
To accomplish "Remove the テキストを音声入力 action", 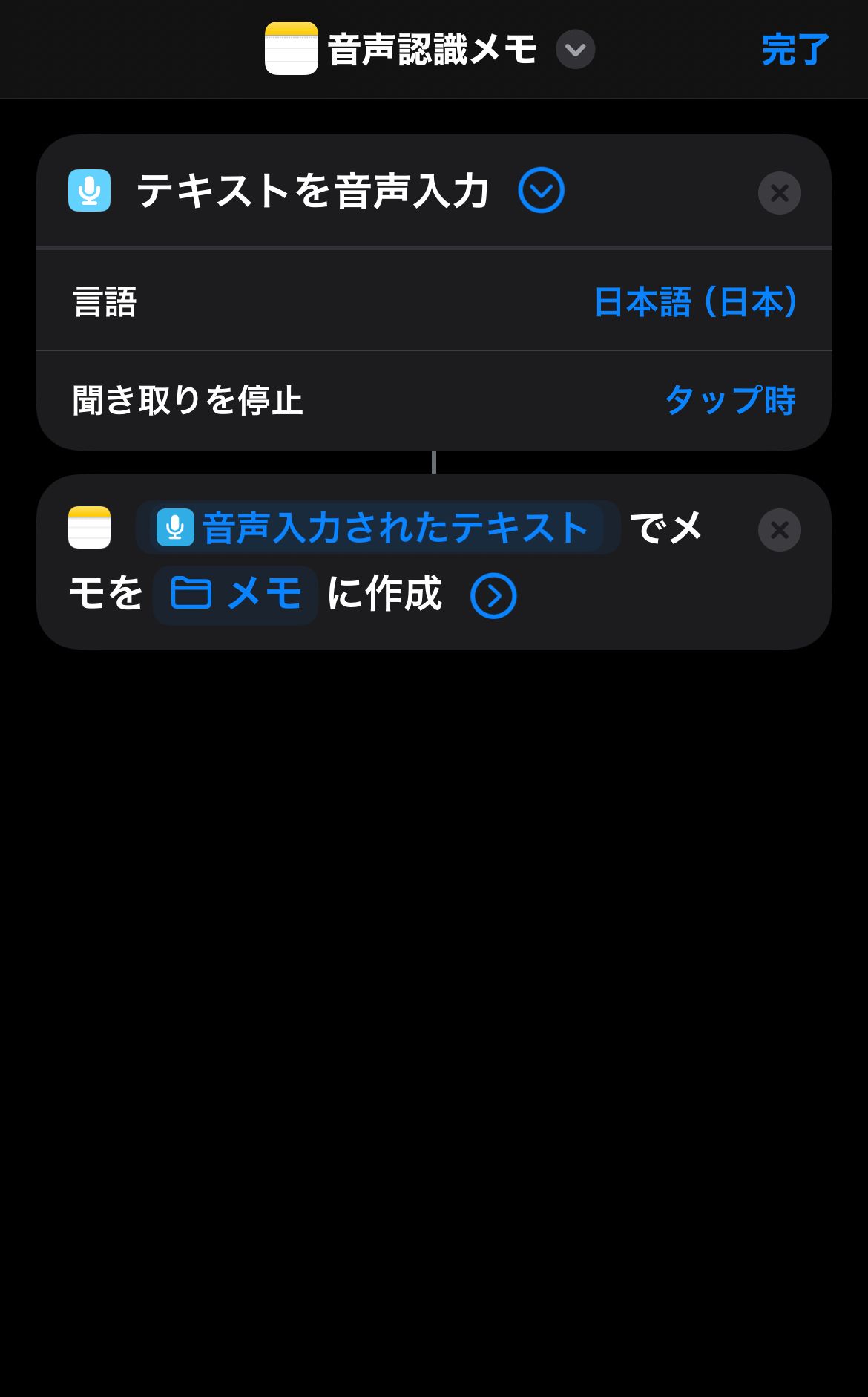I will (x=779, y=193).
